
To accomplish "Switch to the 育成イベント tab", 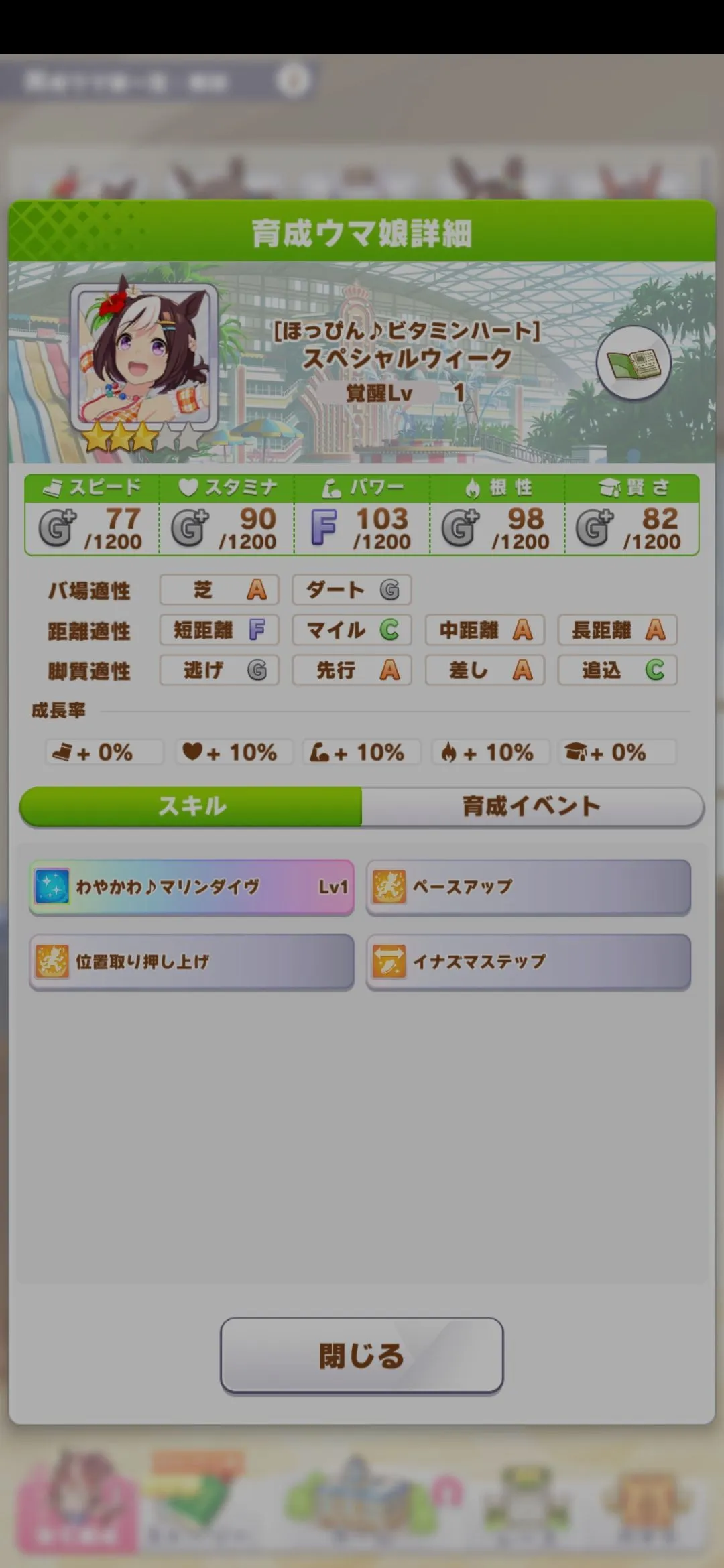I will 532,806.
